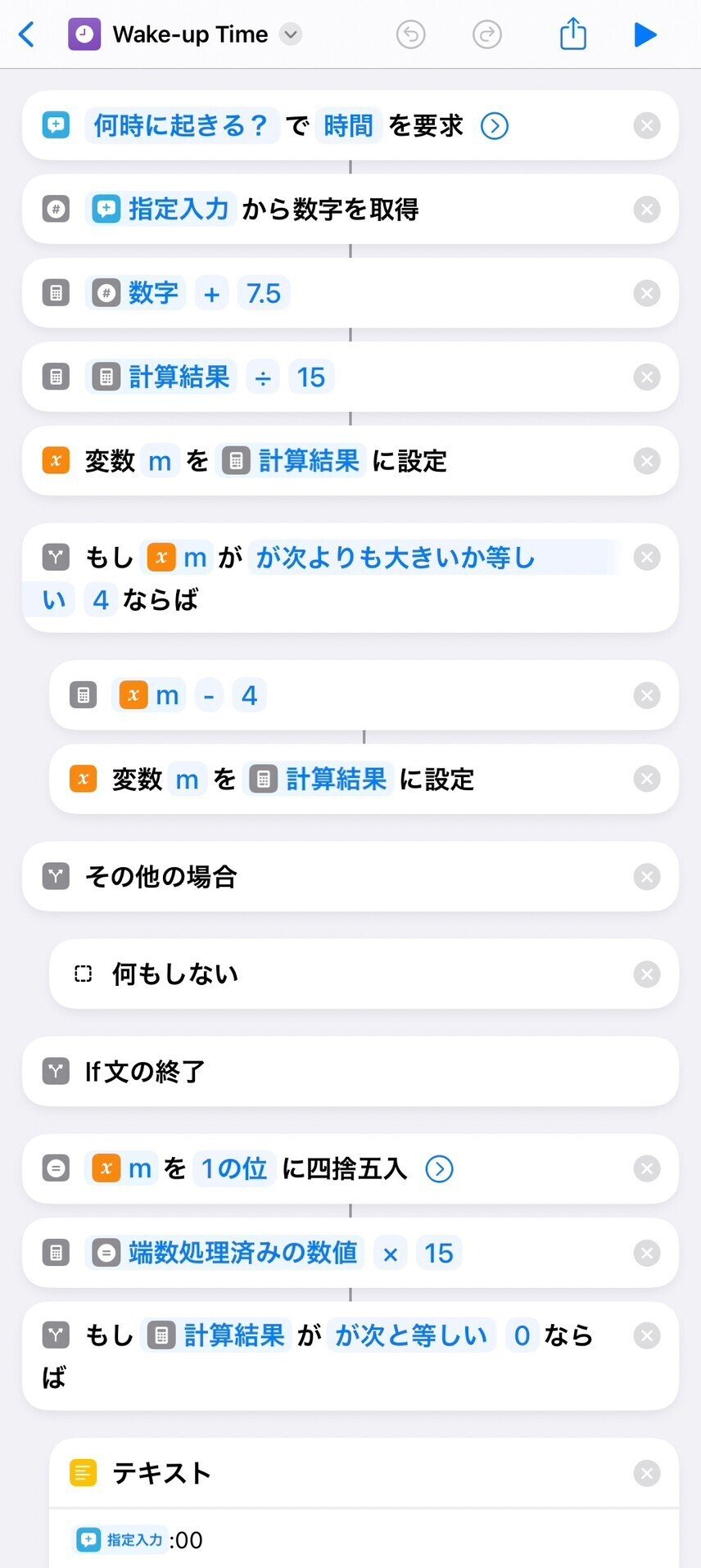Image resolution: width=701 pixels, height=1568 pixels.
Task: Delete the m - 4 calculation action
Action: pyautogui.click(x=646, y=696)
